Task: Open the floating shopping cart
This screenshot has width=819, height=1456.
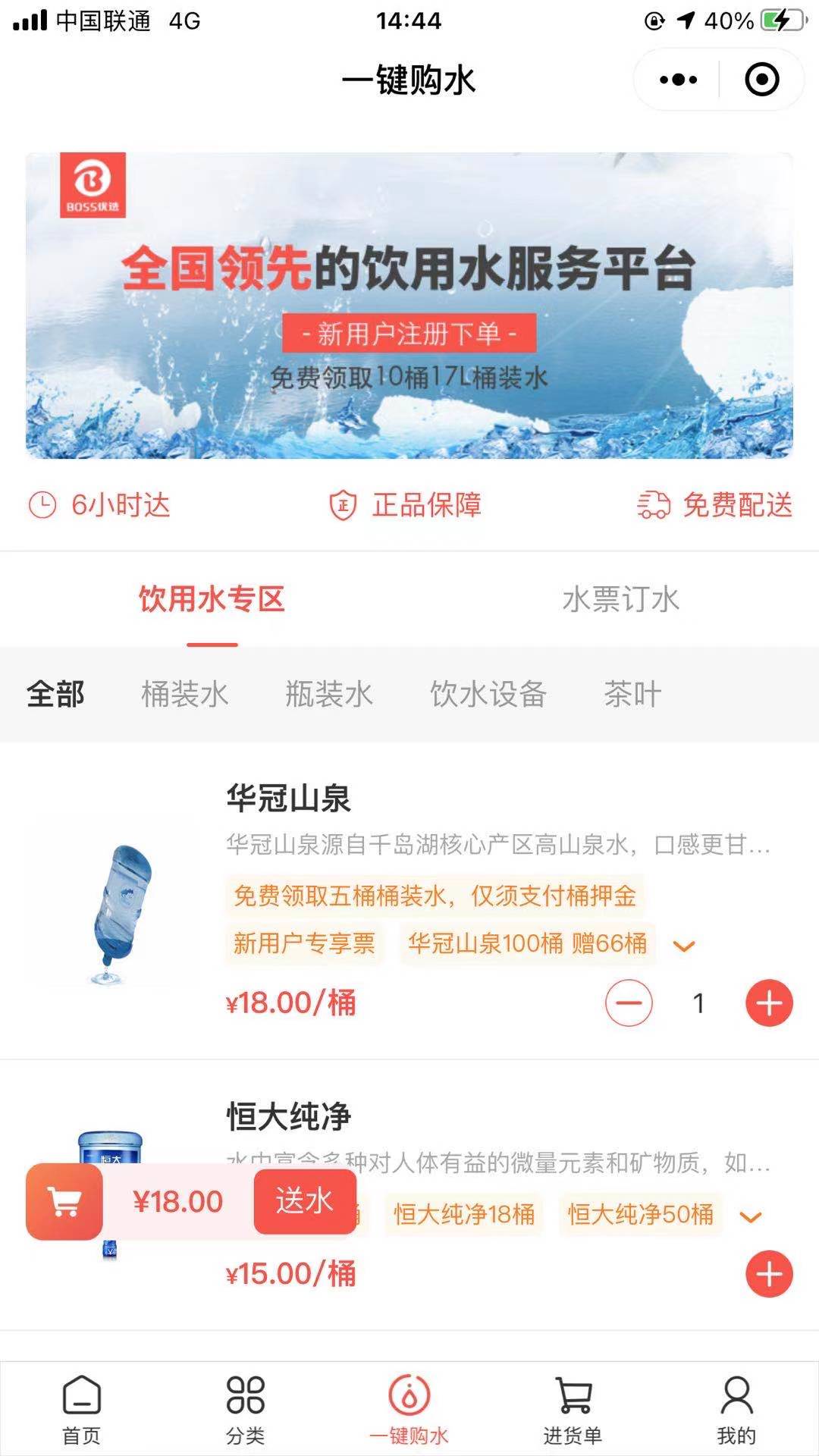Action: (x=64, y=1201)
